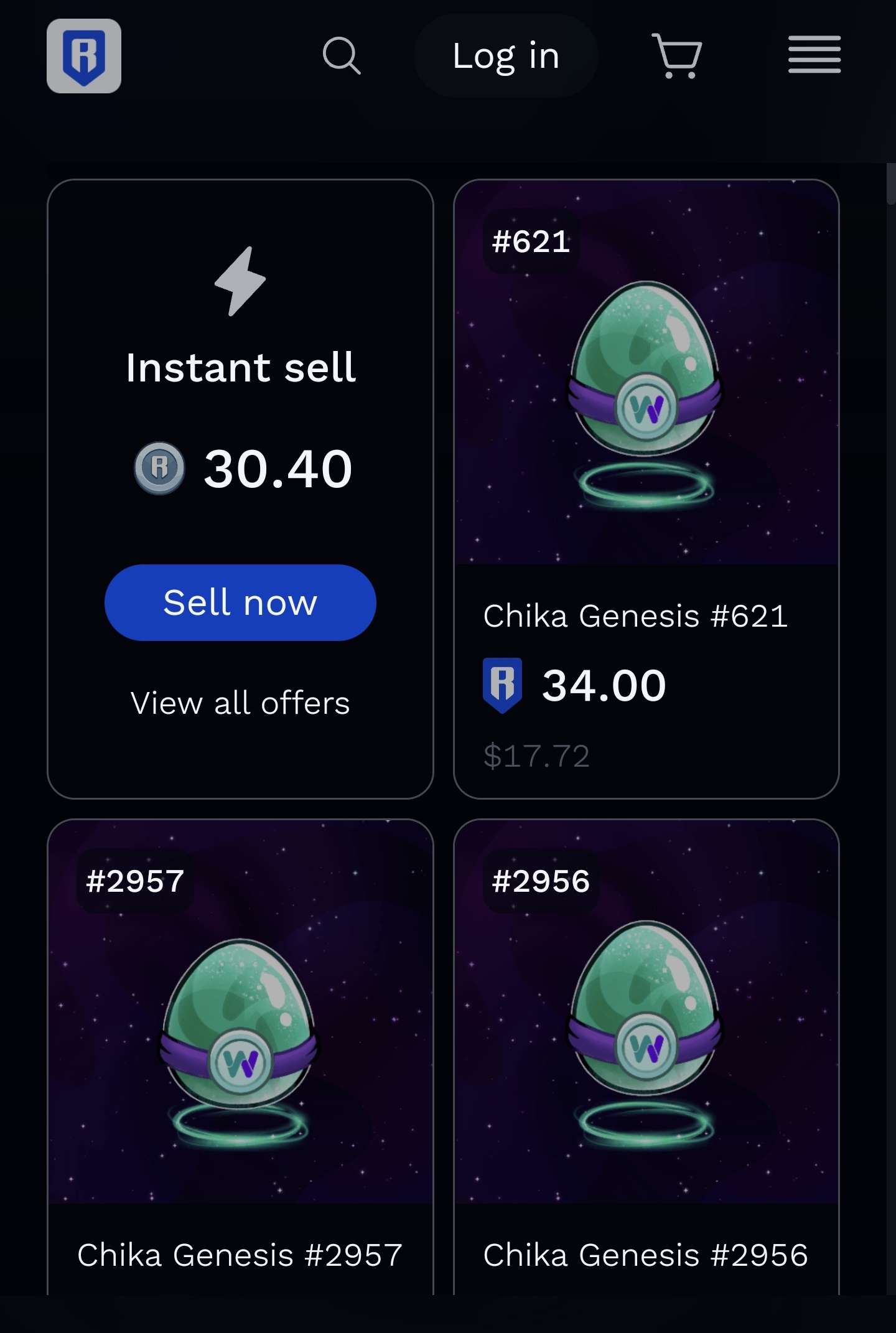896x1333 pixels.
Task: Open Chika Genesis #621 card
Action: click(x=646, y=489)
